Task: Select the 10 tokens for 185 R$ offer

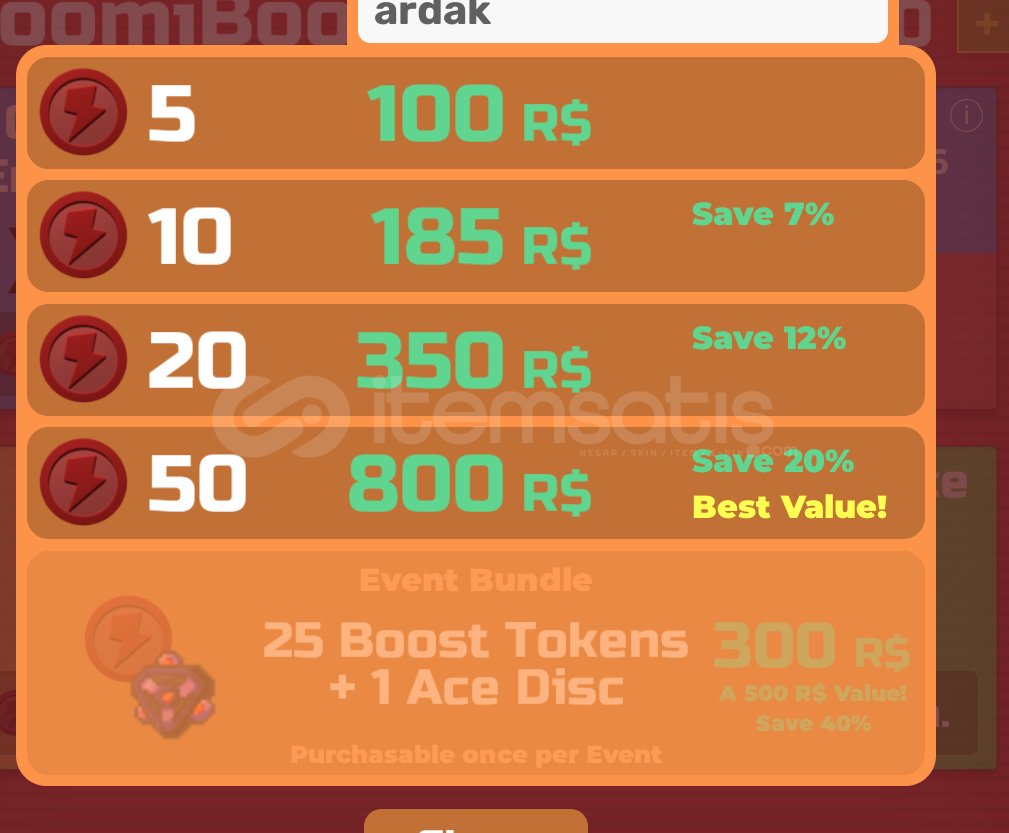Action: click(x=475, y=237)
